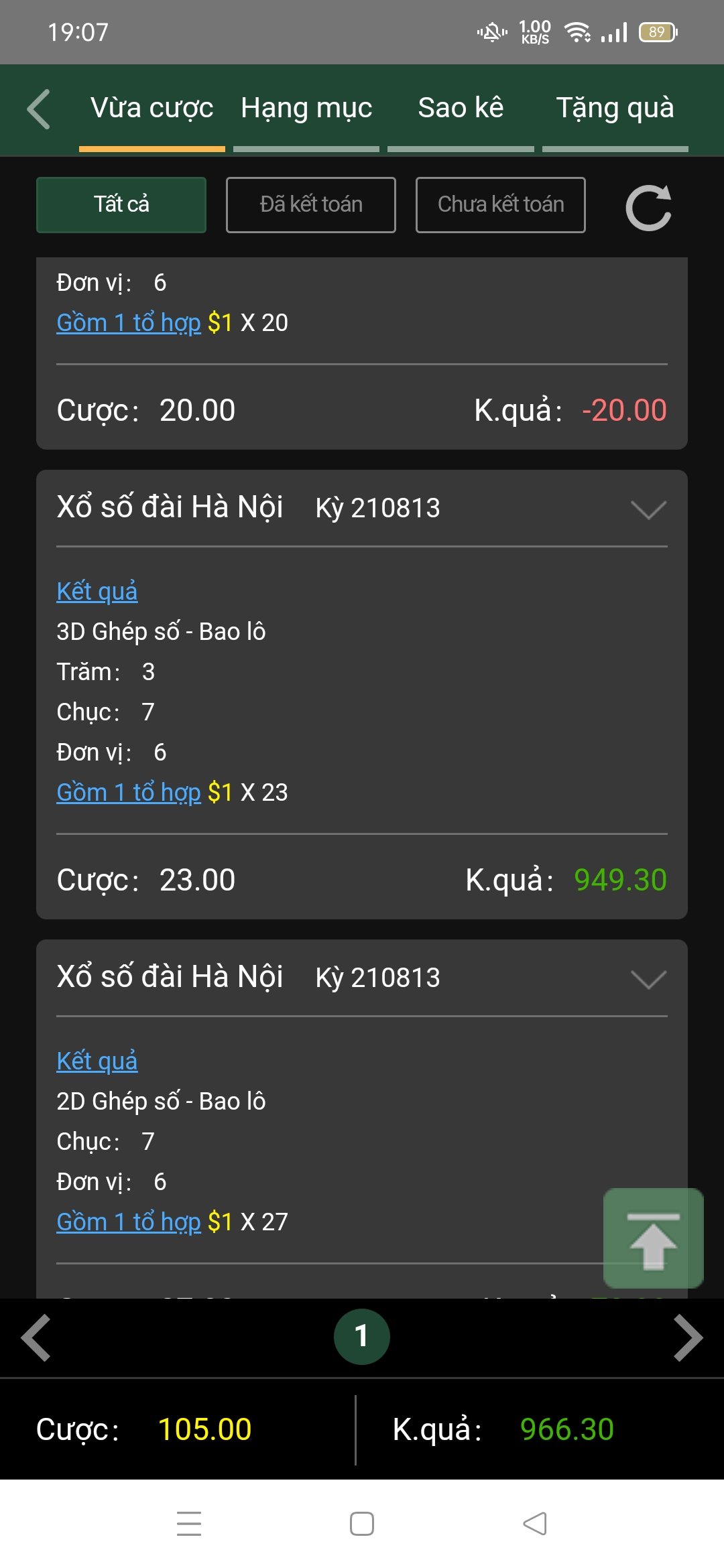Image resolution: width=724 pixels, height=1568 pixels.
Task: Open Kết quả link for 3D Ghép số
Action: (97, 592)
